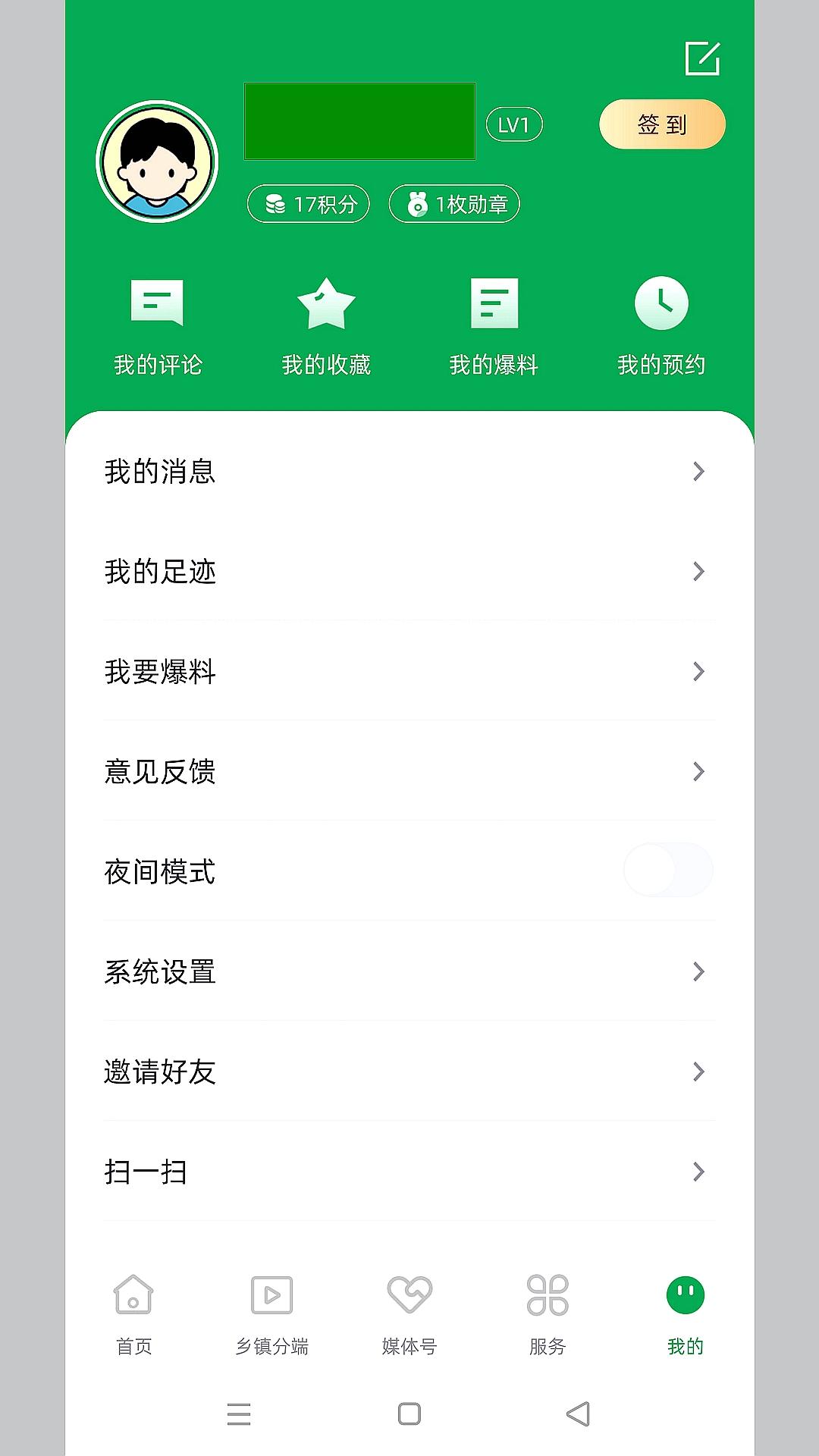Tap the 1枚勋章 medal badge
The image size is (819, 1456).
[453, 203]
